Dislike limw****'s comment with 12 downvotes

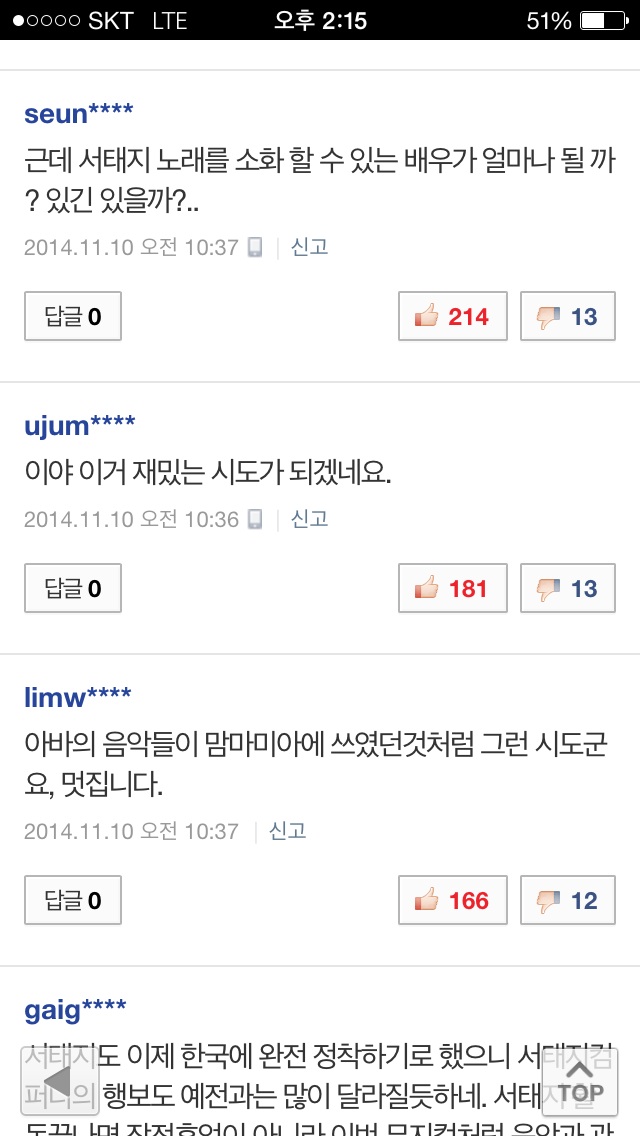coord(568,900)
